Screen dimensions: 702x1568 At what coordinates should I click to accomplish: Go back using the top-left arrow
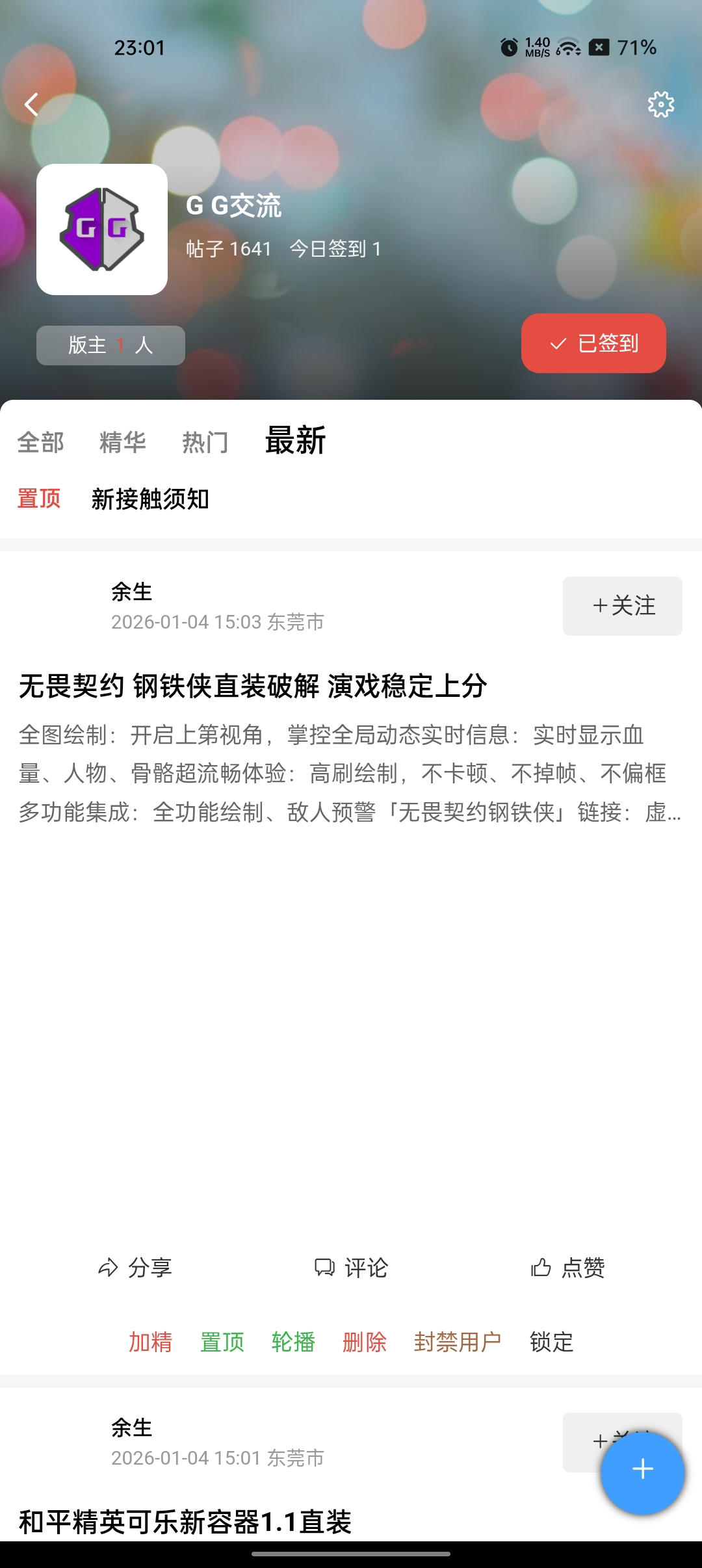click(x=31, y=104)
